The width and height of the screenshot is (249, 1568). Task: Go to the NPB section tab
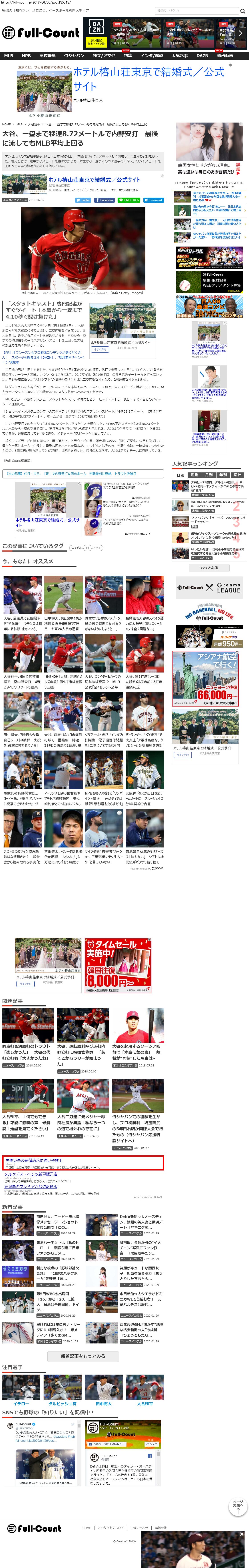26,55
